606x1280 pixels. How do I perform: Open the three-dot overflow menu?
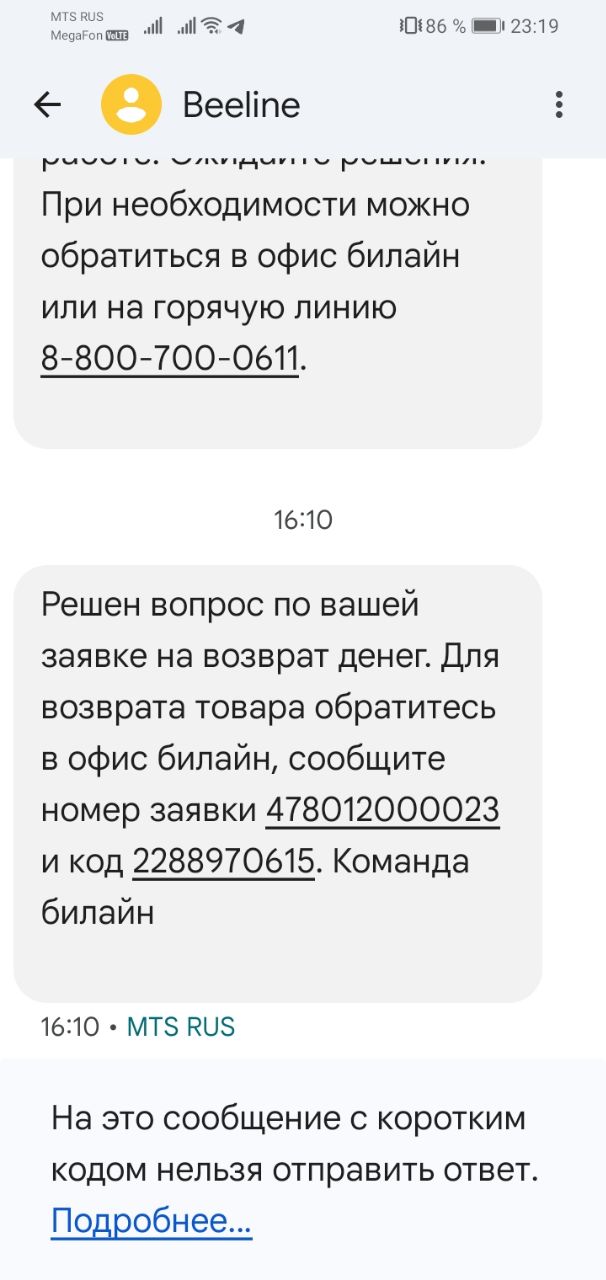[559, 105]
